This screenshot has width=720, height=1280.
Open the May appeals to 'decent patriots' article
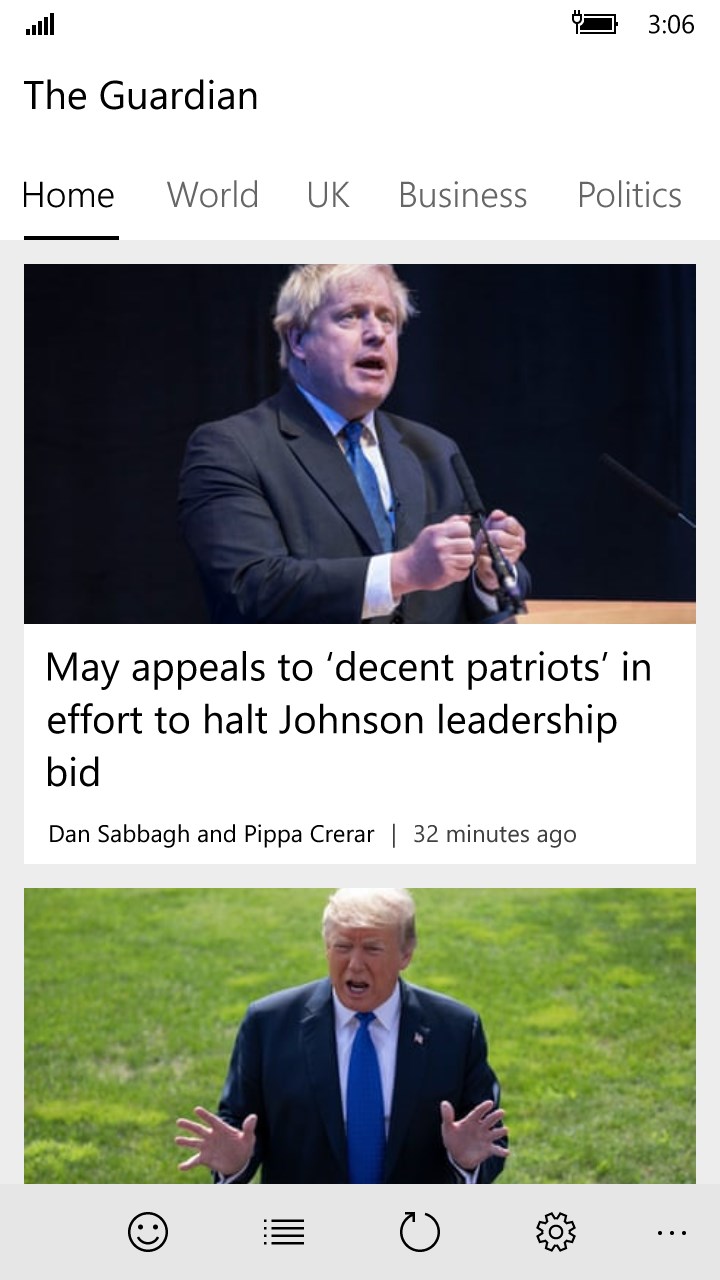coord(360,564)
